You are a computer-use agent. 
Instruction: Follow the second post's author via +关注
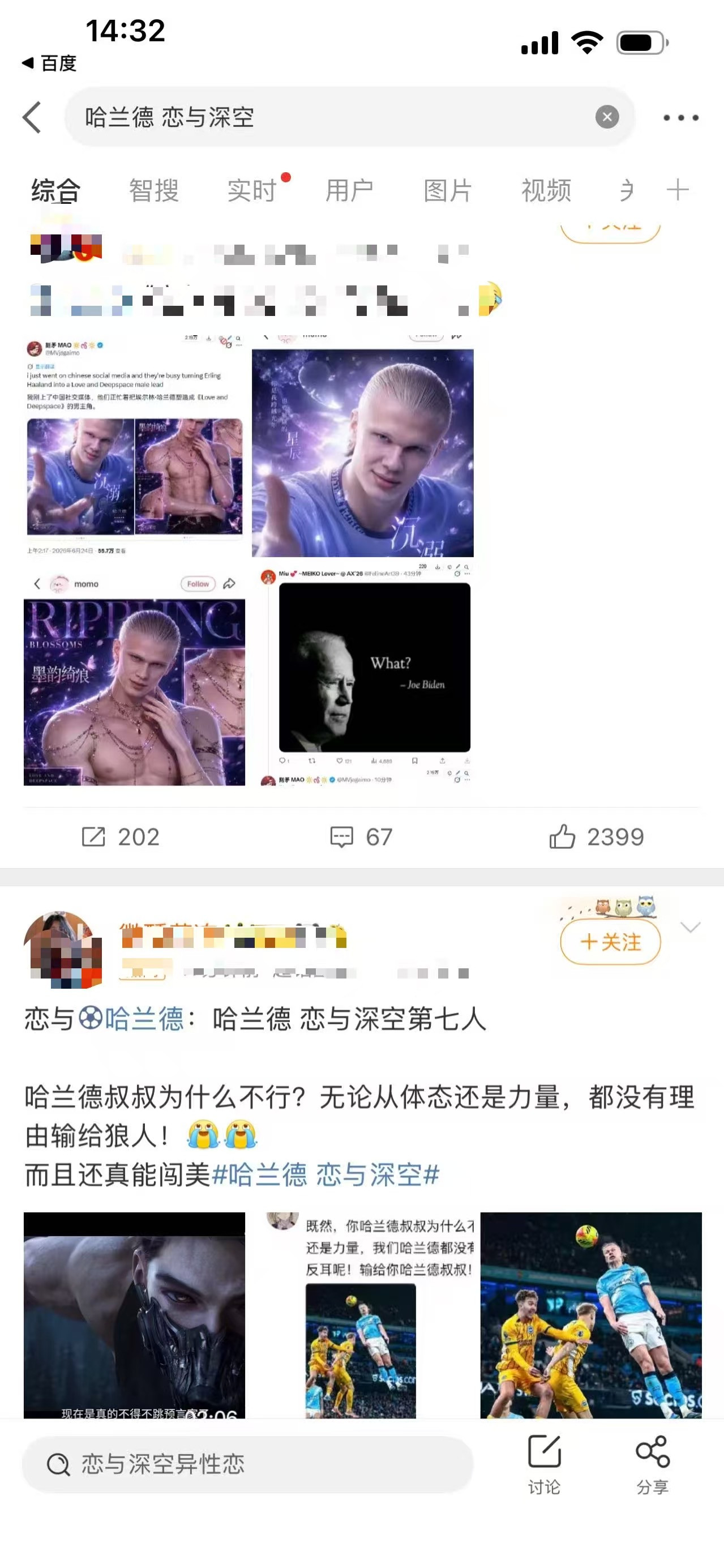tap(610, 942)
